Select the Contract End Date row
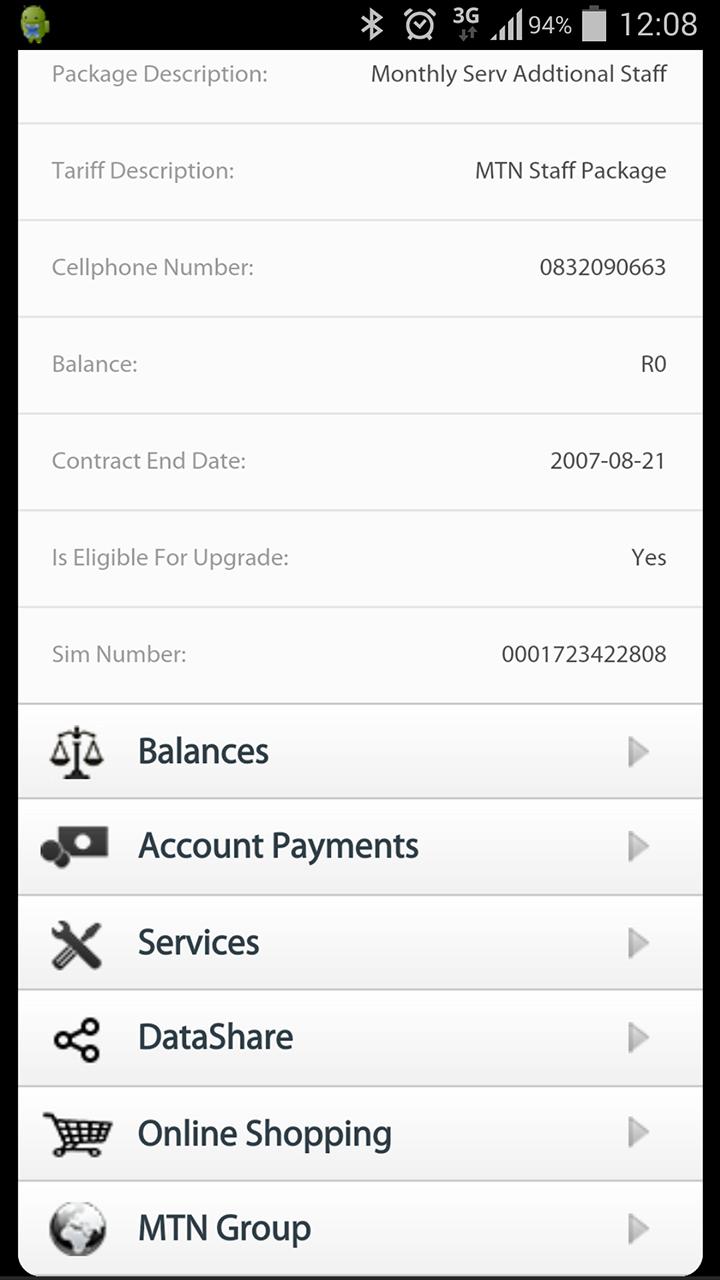720x1280 pixels. click(x=360, y=461)
